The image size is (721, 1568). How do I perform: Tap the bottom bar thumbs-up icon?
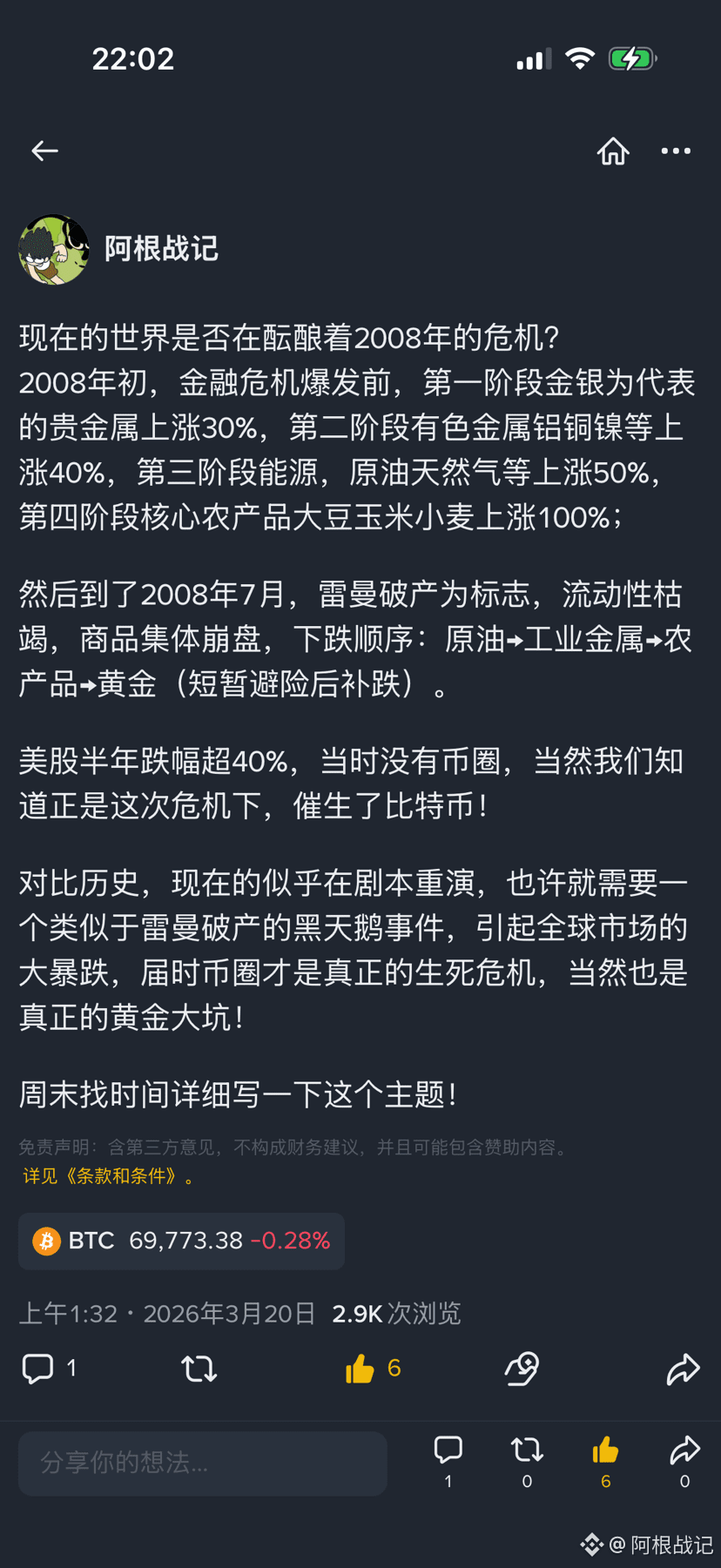coord(605,1450)
